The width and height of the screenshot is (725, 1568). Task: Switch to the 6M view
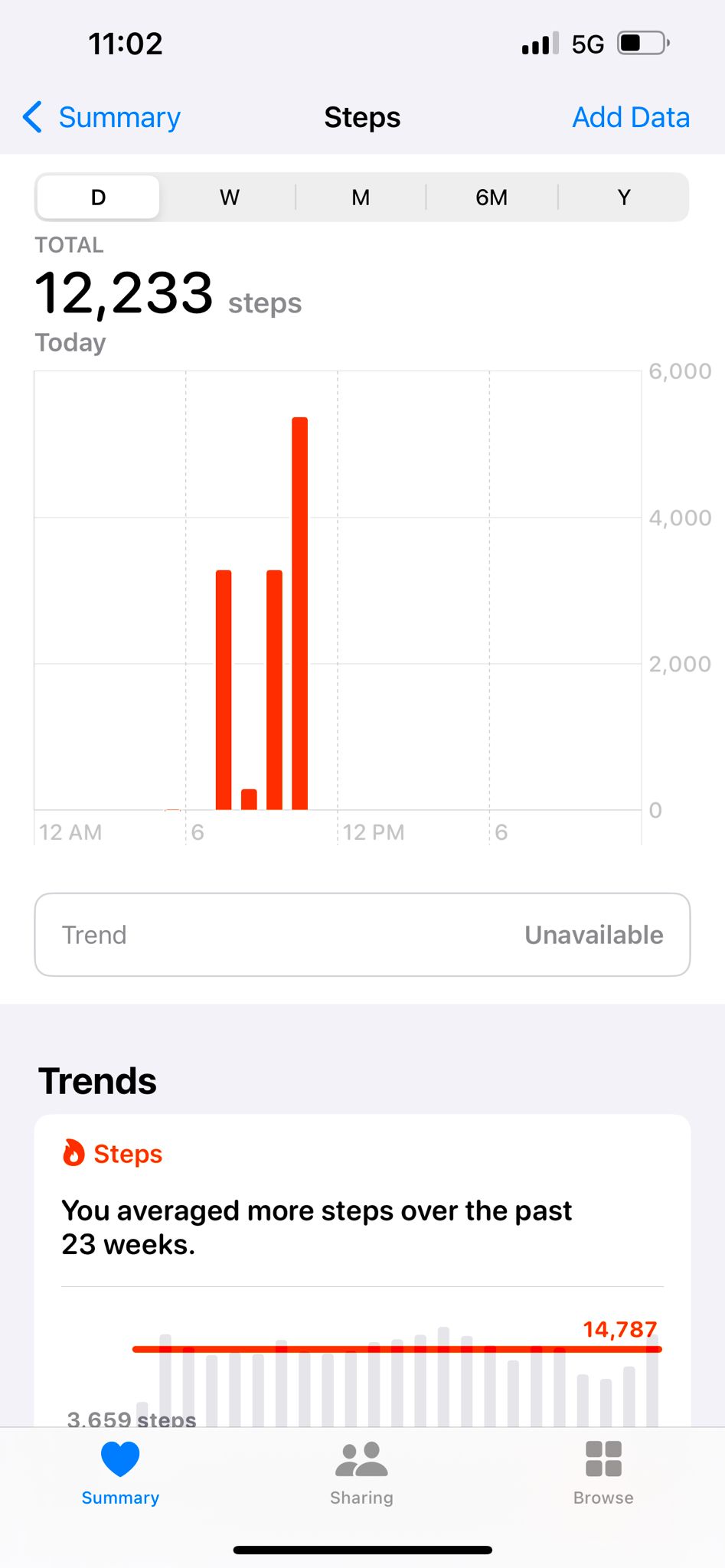click(x=491, y=198)
